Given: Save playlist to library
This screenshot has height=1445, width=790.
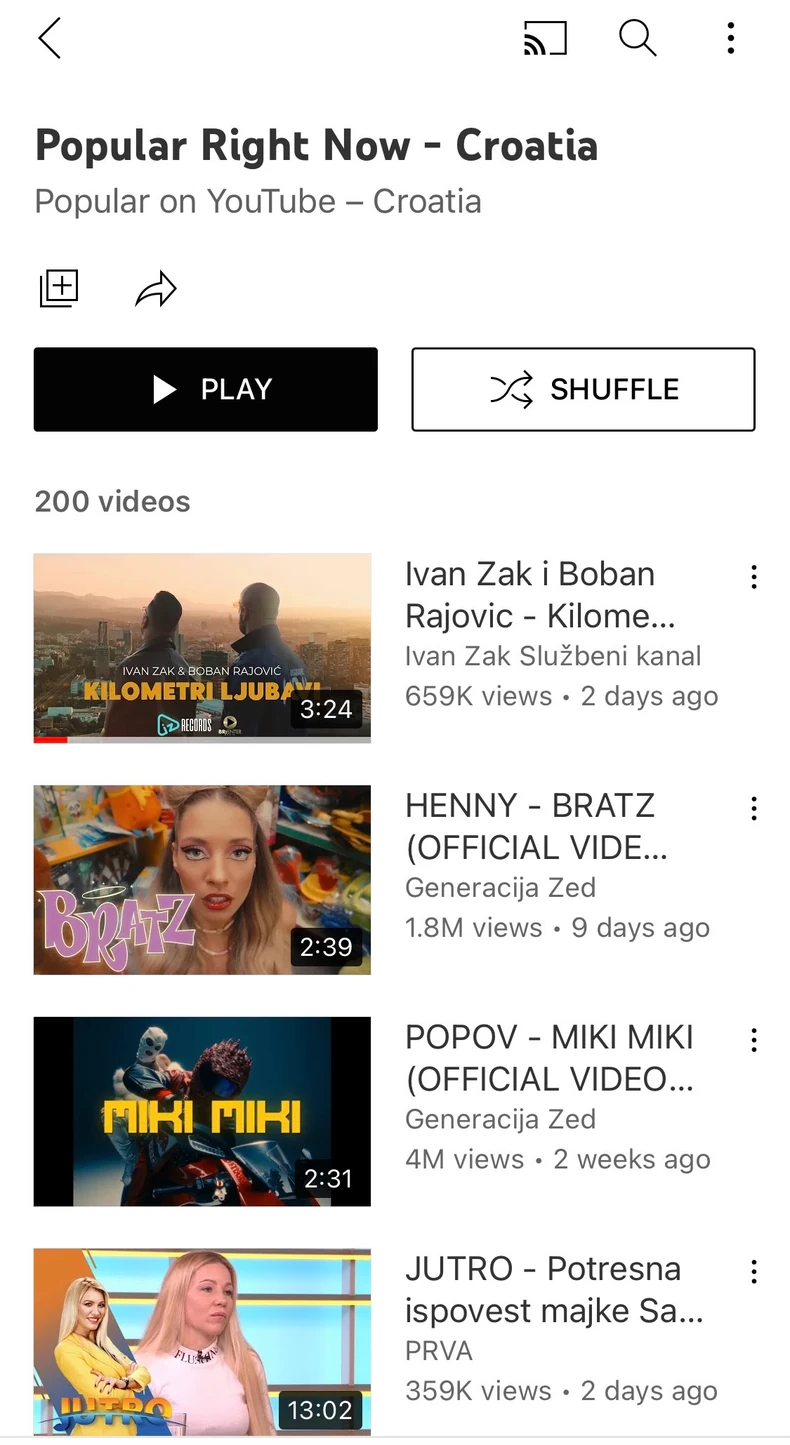Looking at the screenshot, I should [59, 289].
